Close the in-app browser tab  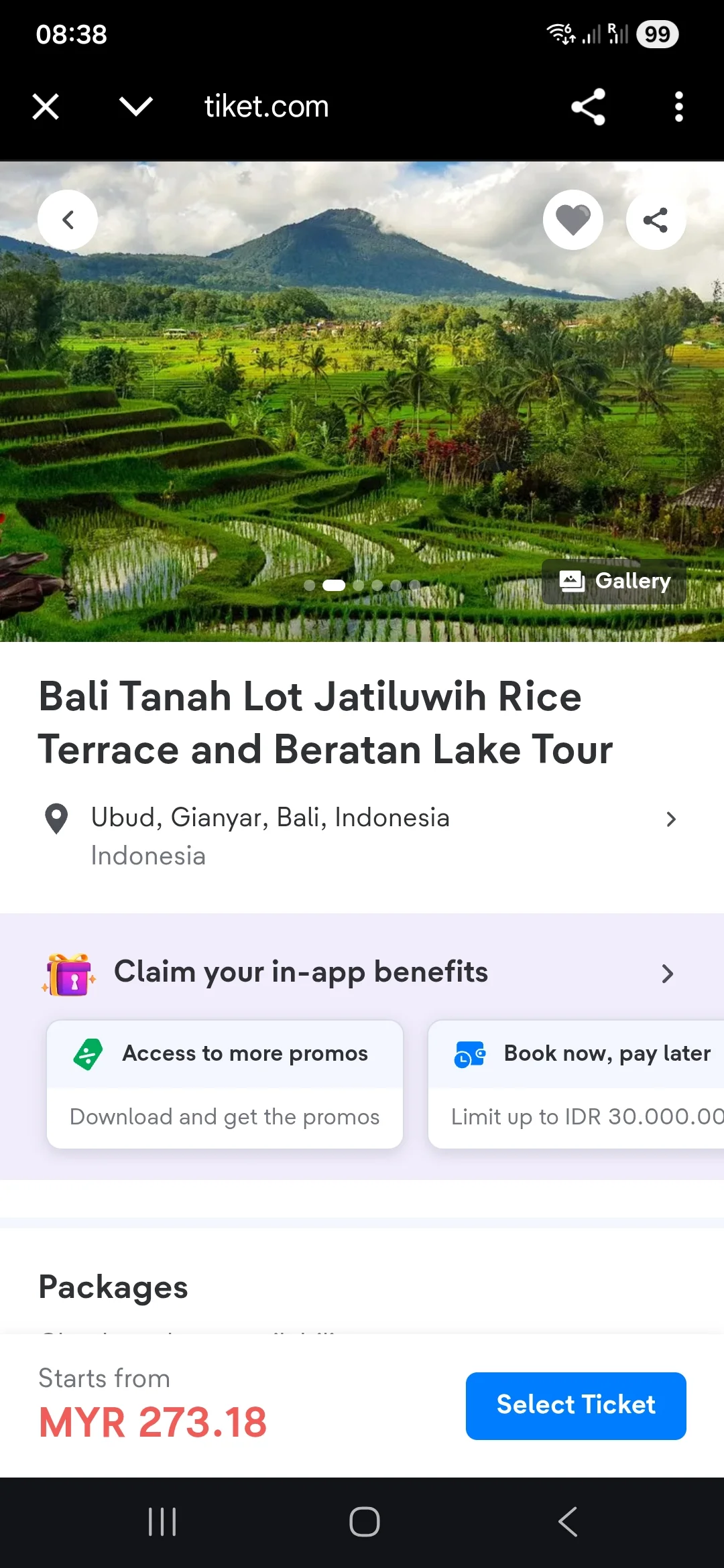[x=46, y=107]
